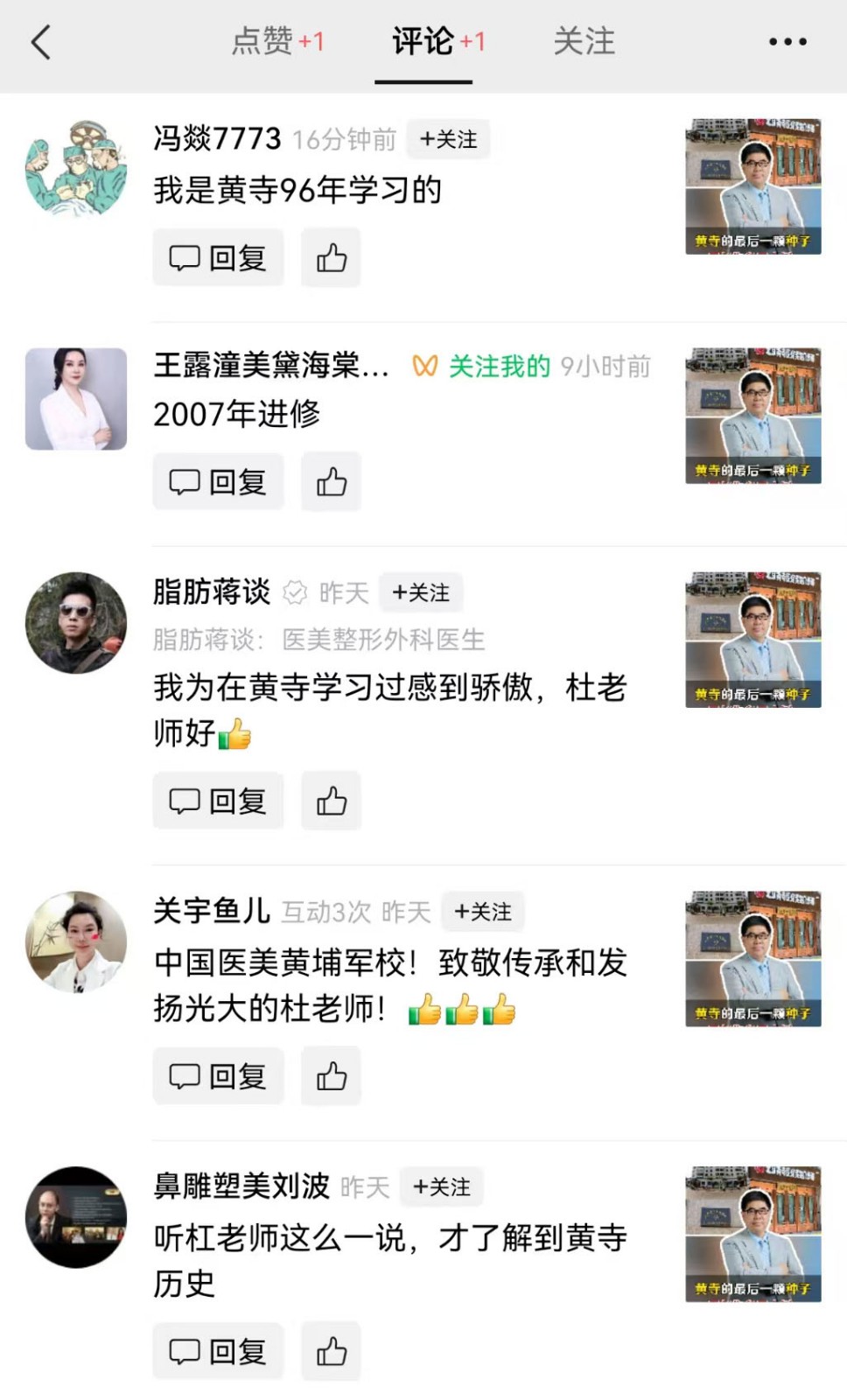Like 关宇鱼儿's comment
This screenshot has height=1400, width=847.
(x=331, y=1076)
